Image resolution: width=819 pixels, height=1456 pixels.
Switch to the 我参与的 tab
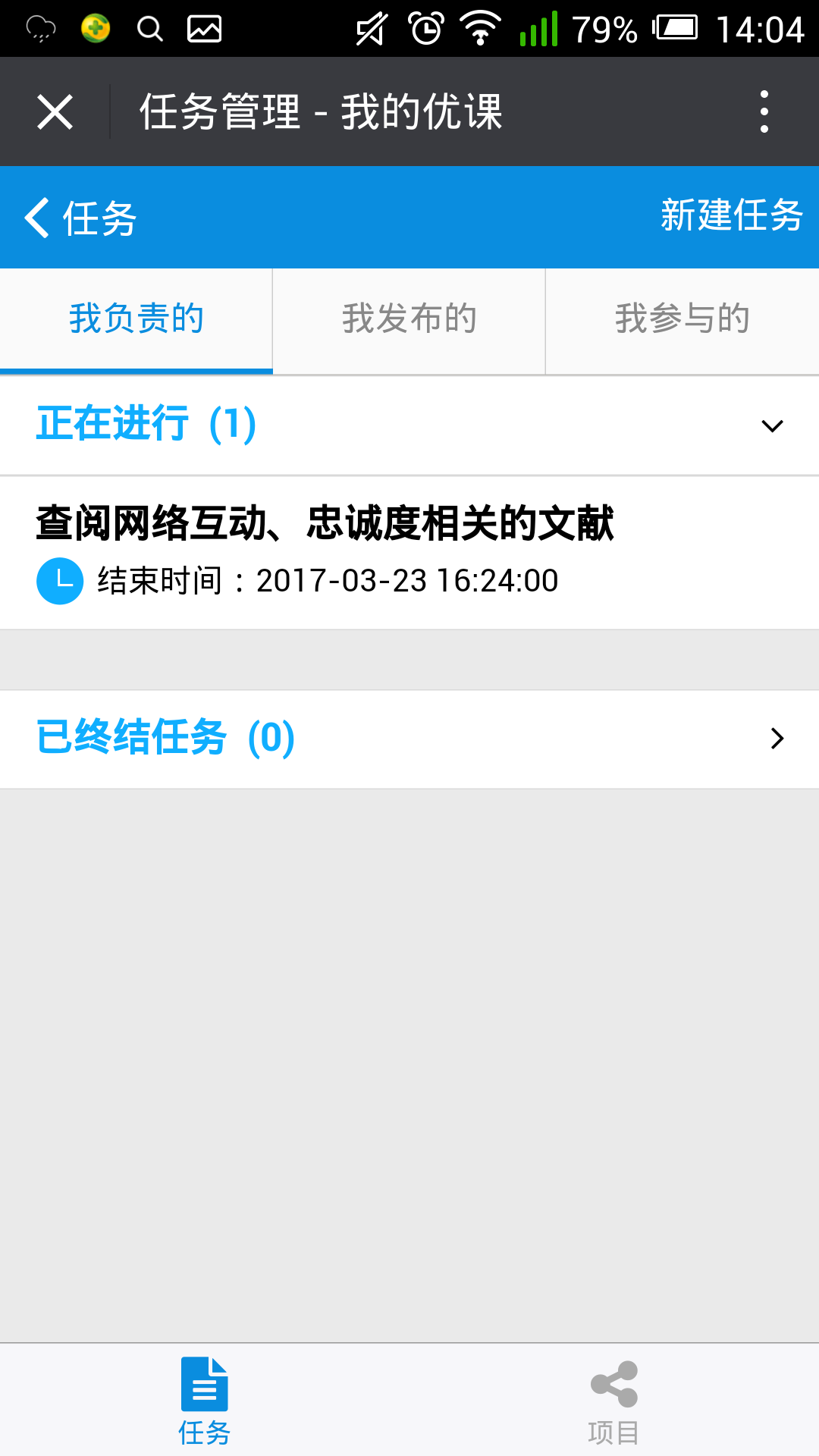[682, 318]
